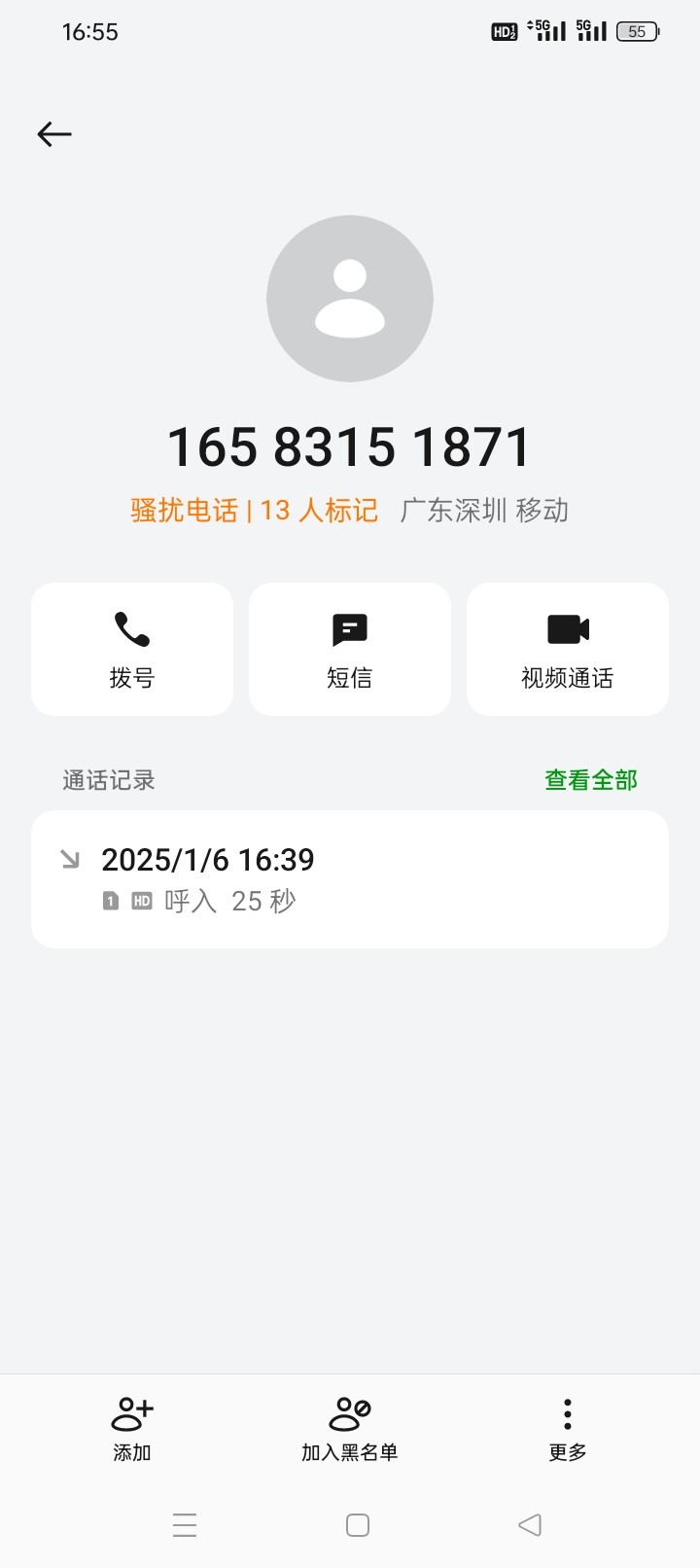Open the 更多 menu
This screenshot has height=1568, width=700.
pyautogui.click(x=568, y=1429)
